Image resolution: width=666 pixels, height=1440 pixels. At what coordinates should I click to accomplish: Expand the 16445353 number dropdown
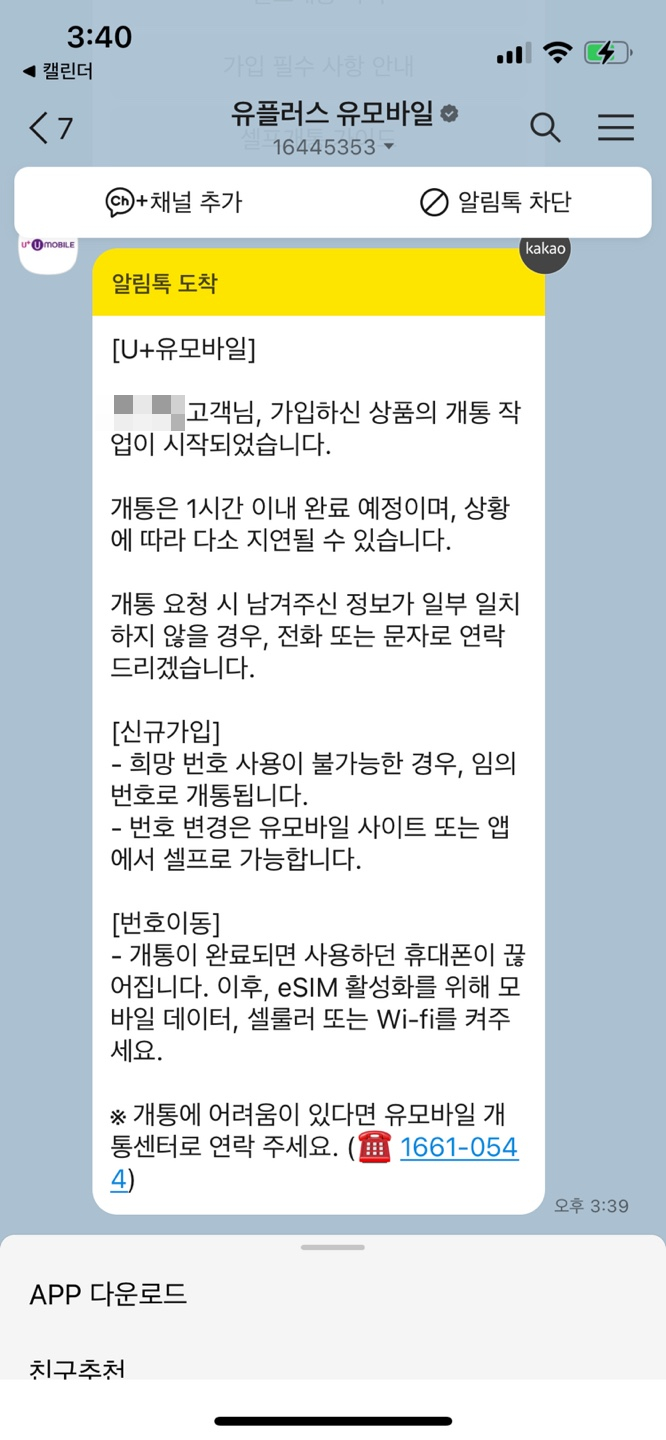pos(334,148)
